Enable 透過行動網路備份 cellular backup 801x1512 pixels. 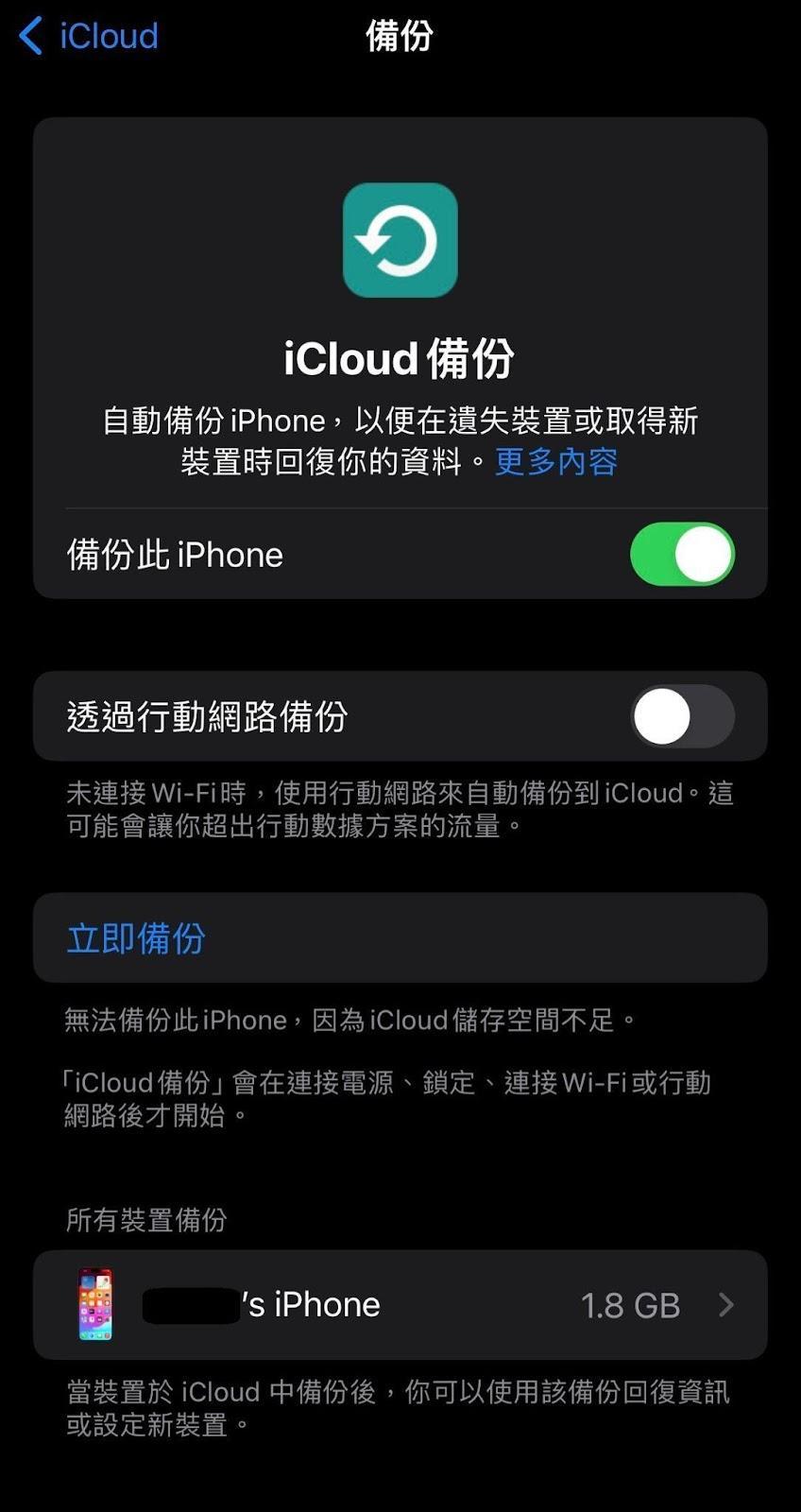point(682,716)
